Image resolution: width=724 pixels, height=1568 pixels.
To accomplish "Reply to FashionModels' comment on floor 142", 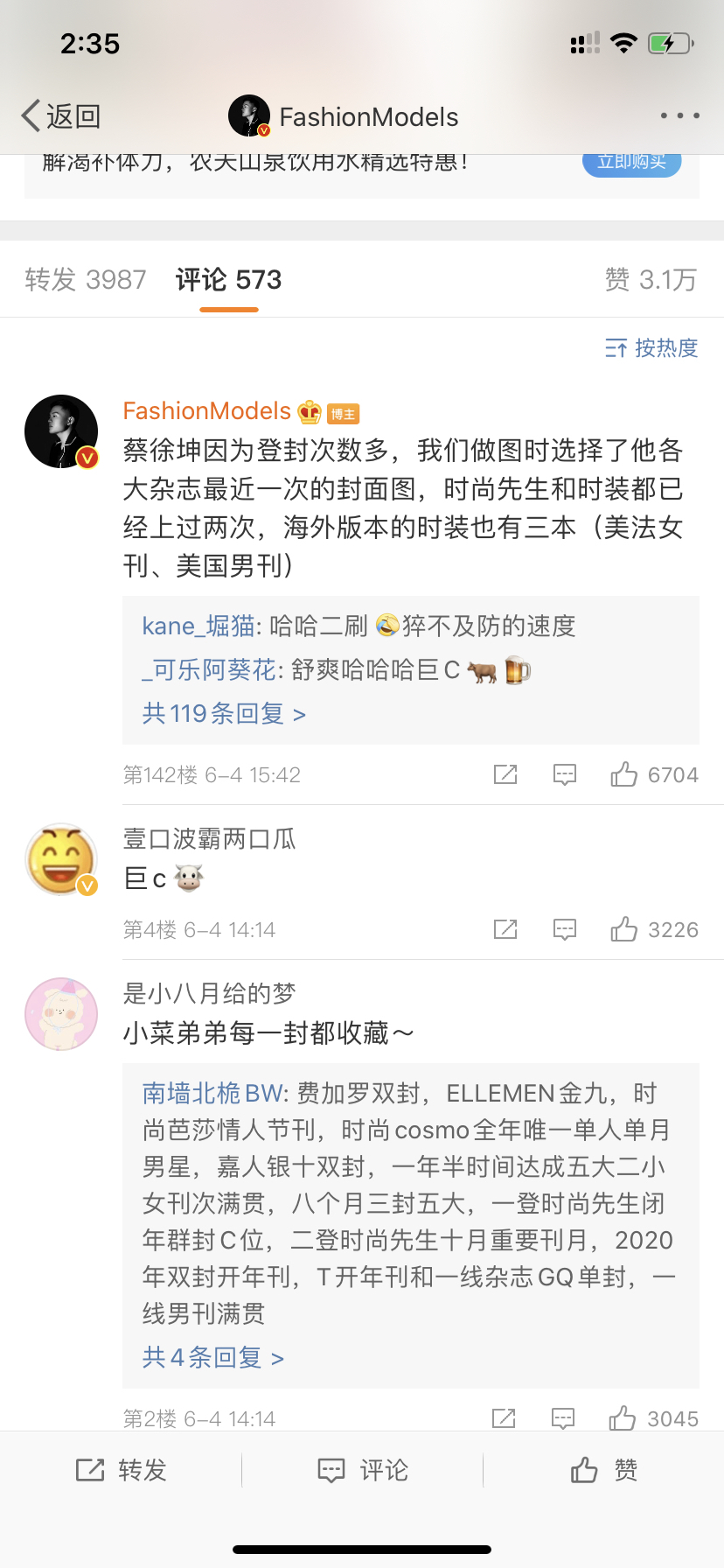I will pyautogui.click(x=565, y=774).
